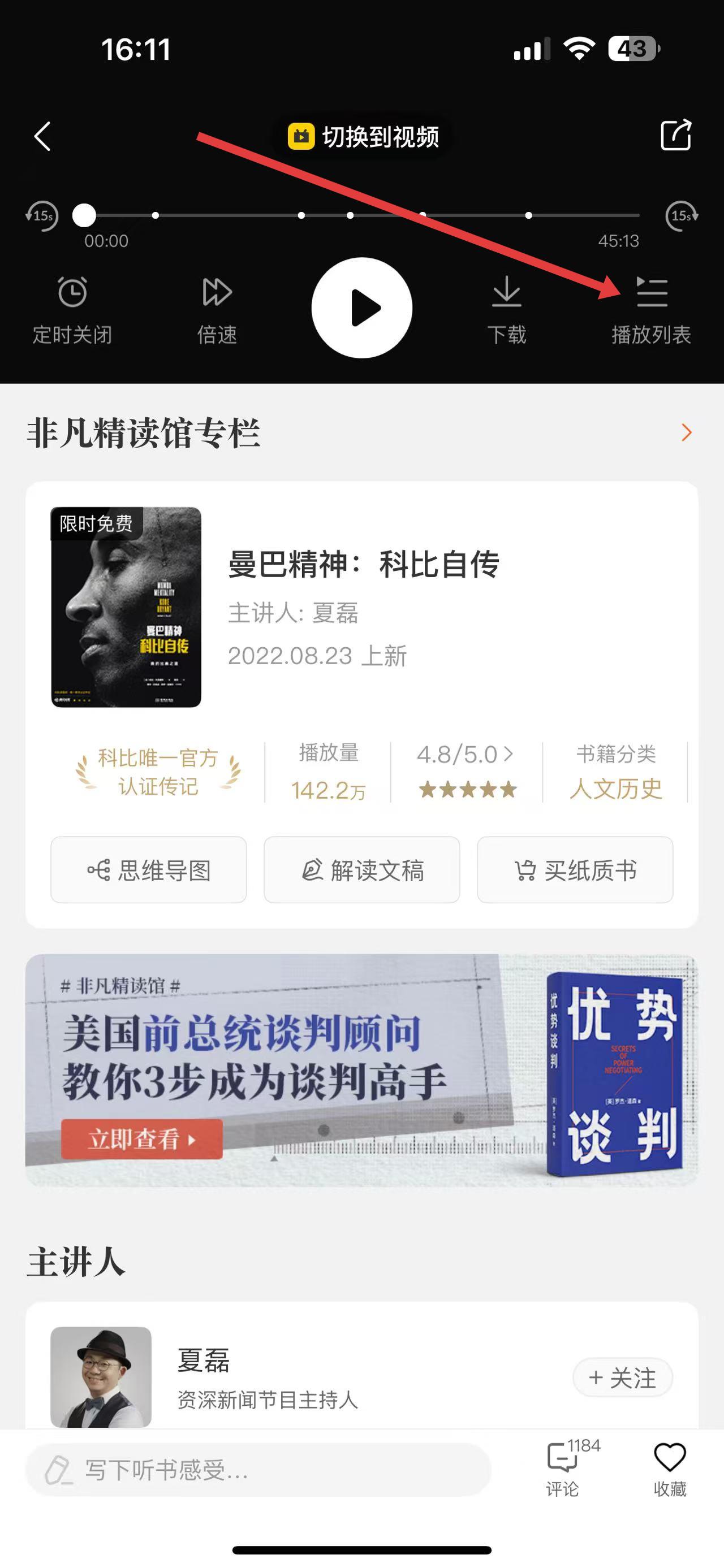The image size is (724, 1568).
Task: Open the 非凡精读馆专栏 column arrow
Action: (686, 432)
